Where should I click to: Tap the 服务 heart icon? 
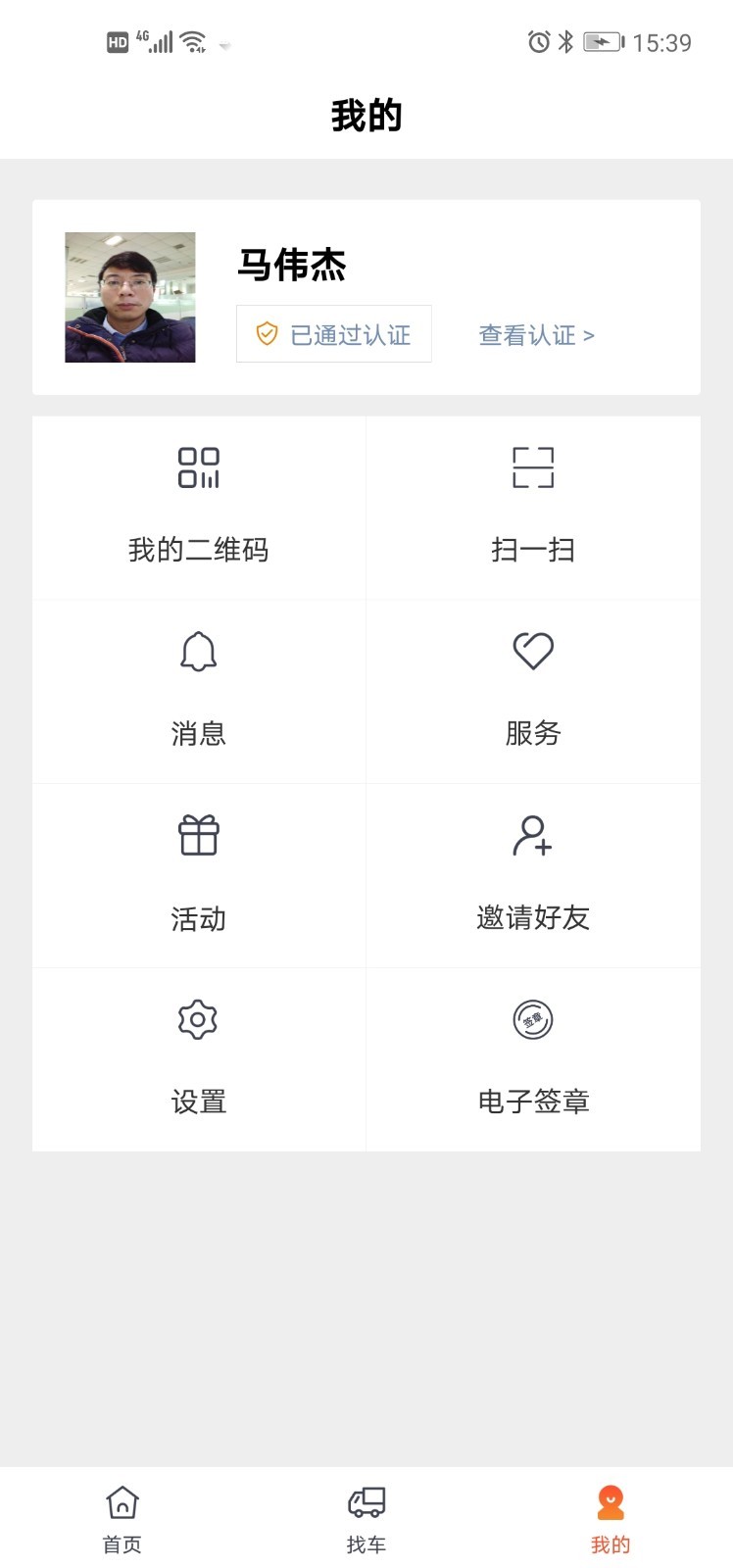(534, 651)
